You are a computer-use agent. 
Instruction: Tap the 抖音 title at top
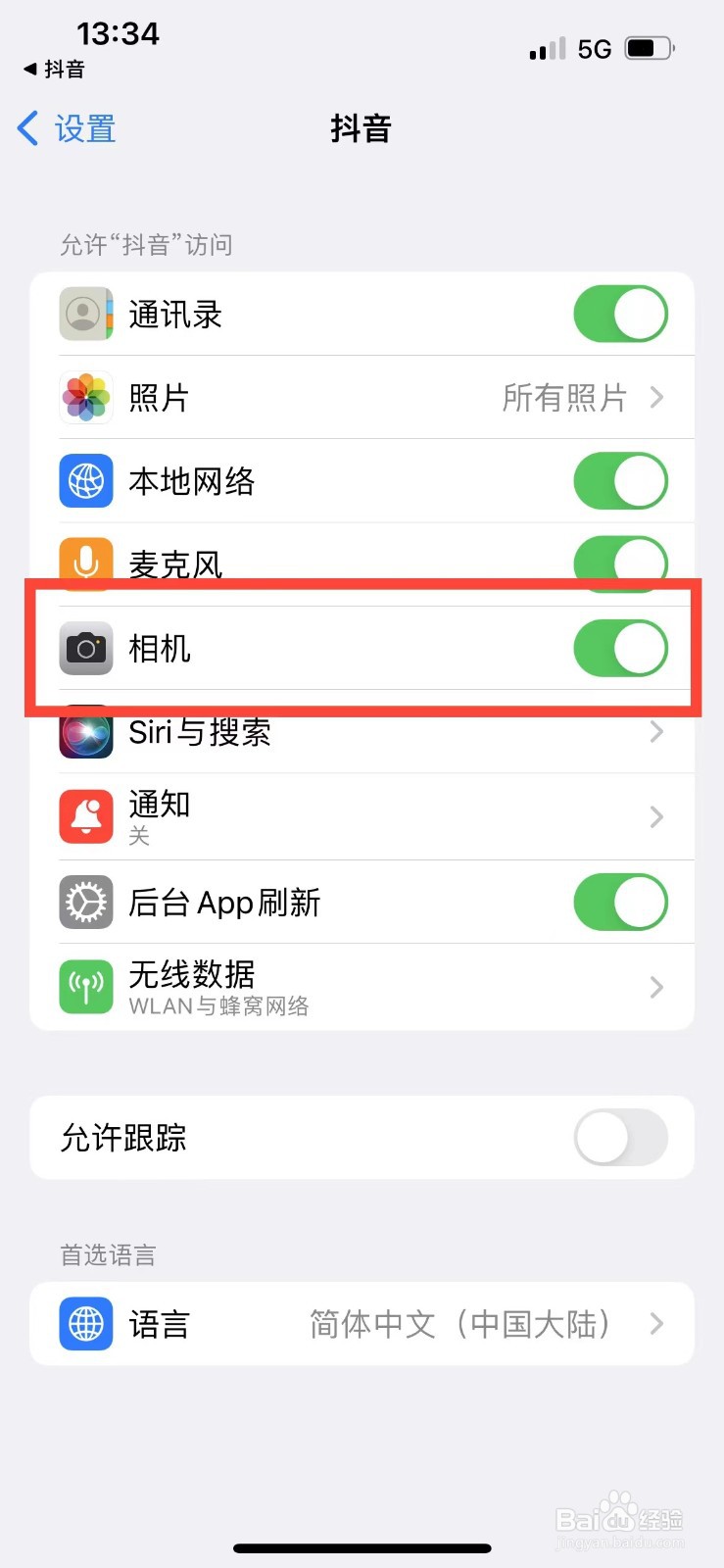tap(362, 128)
